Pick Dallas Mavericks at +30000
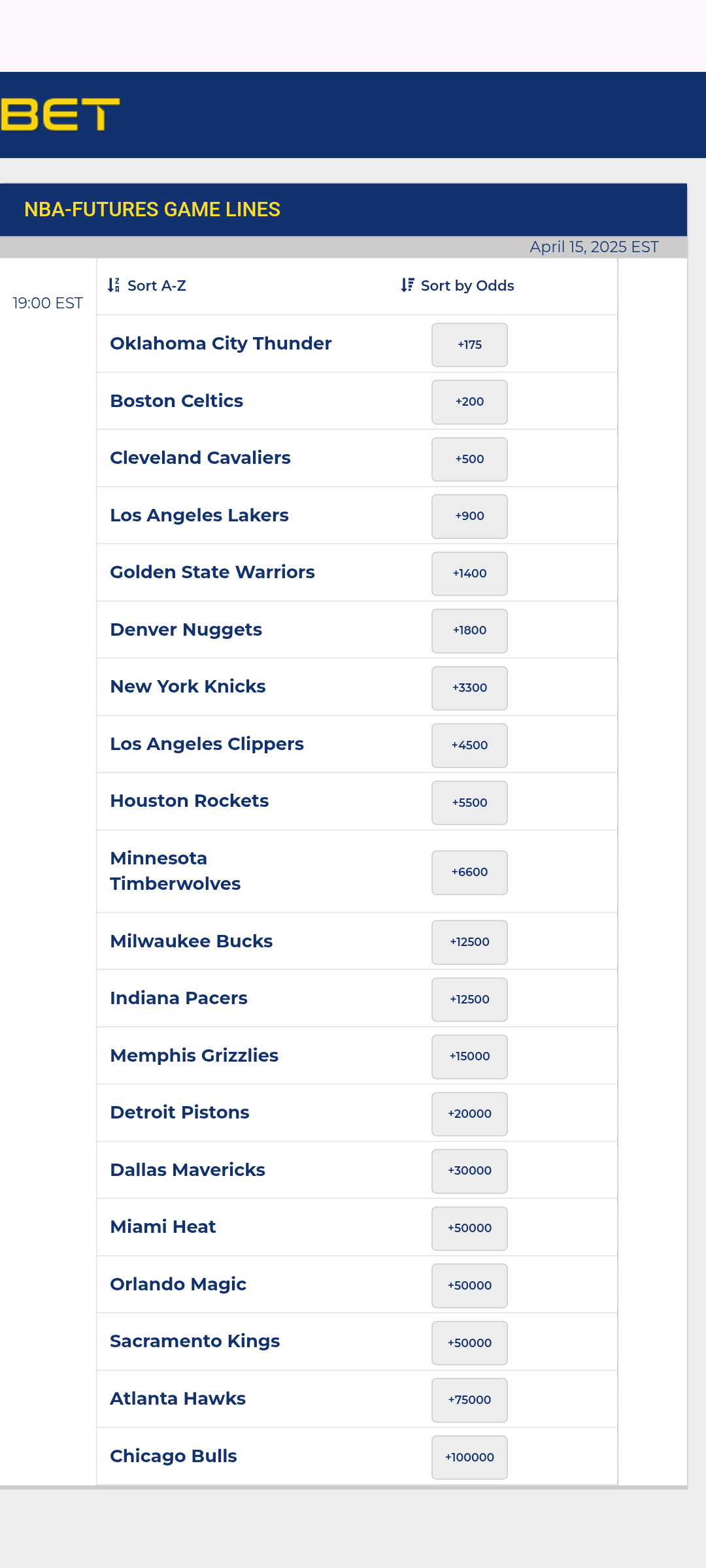This screenshot has width=706, height=1568. pos(469,1171)
